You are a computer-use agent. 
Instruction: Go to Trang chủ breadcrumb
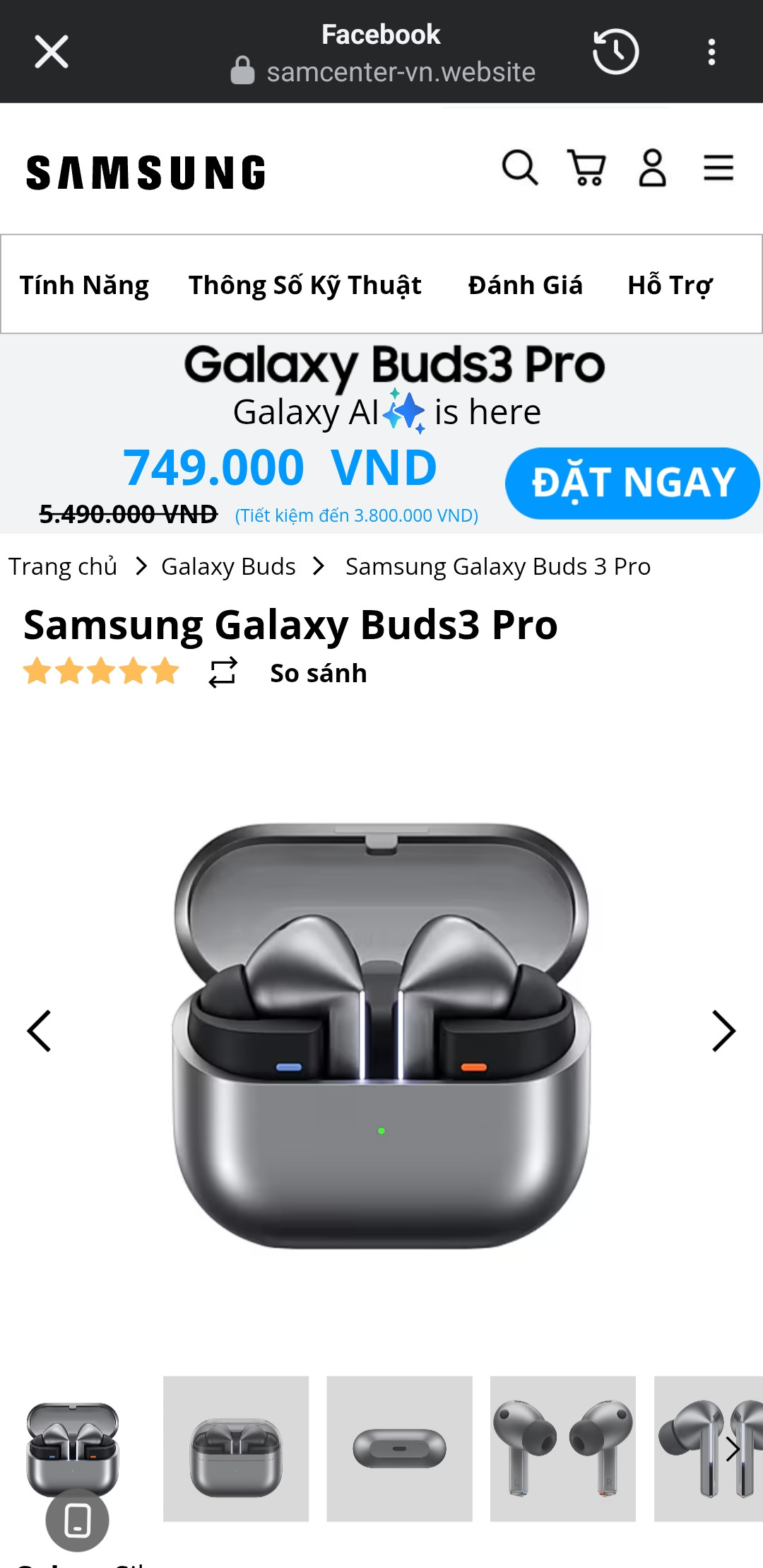coord(63,566)
